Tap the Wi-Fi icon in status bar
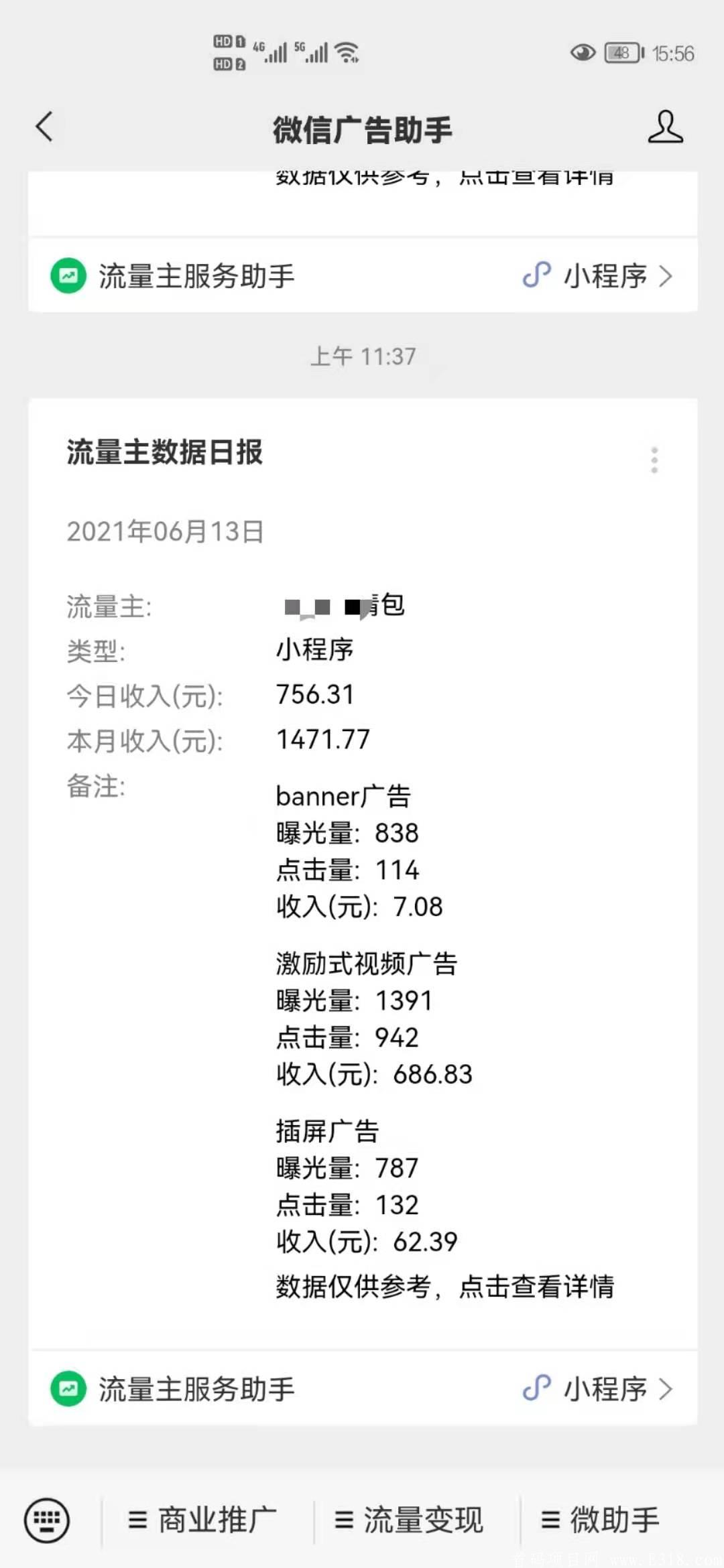 tap(346, 52)
